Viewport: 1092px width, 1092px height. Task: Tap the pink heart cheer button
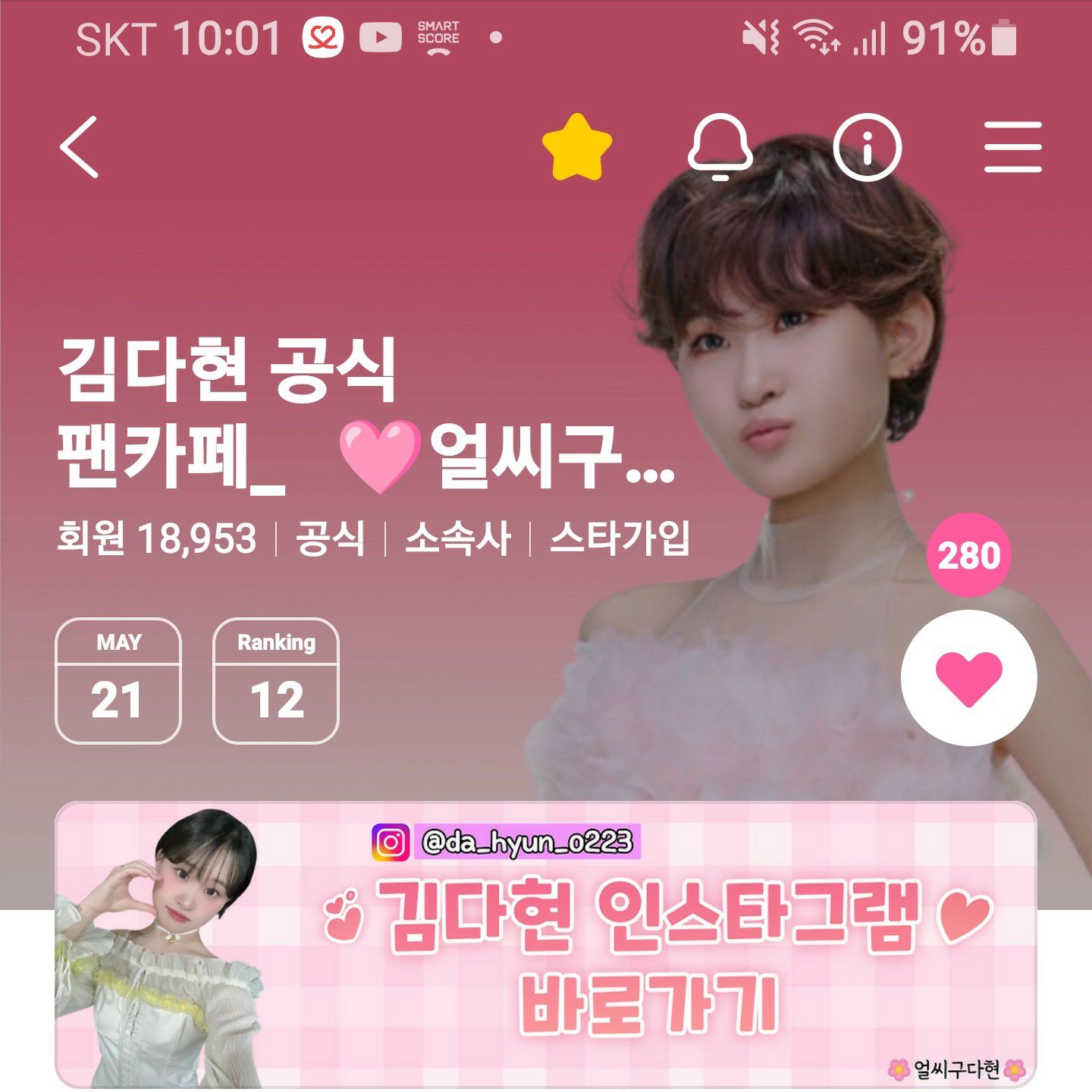click(x=968, y=677)
